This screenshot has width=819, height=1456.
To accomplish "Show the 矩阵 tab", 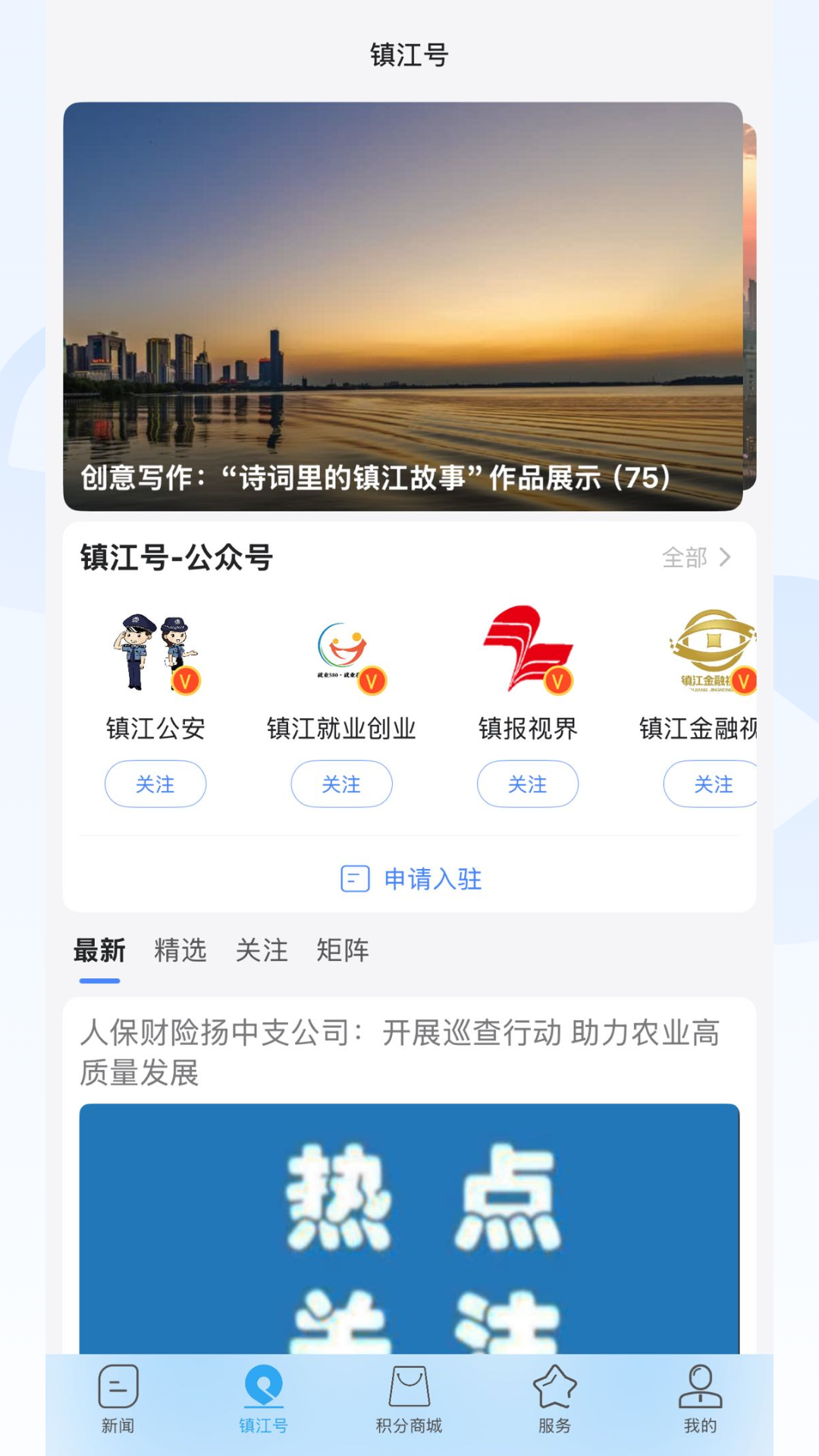I will click(x=343, y=950).
